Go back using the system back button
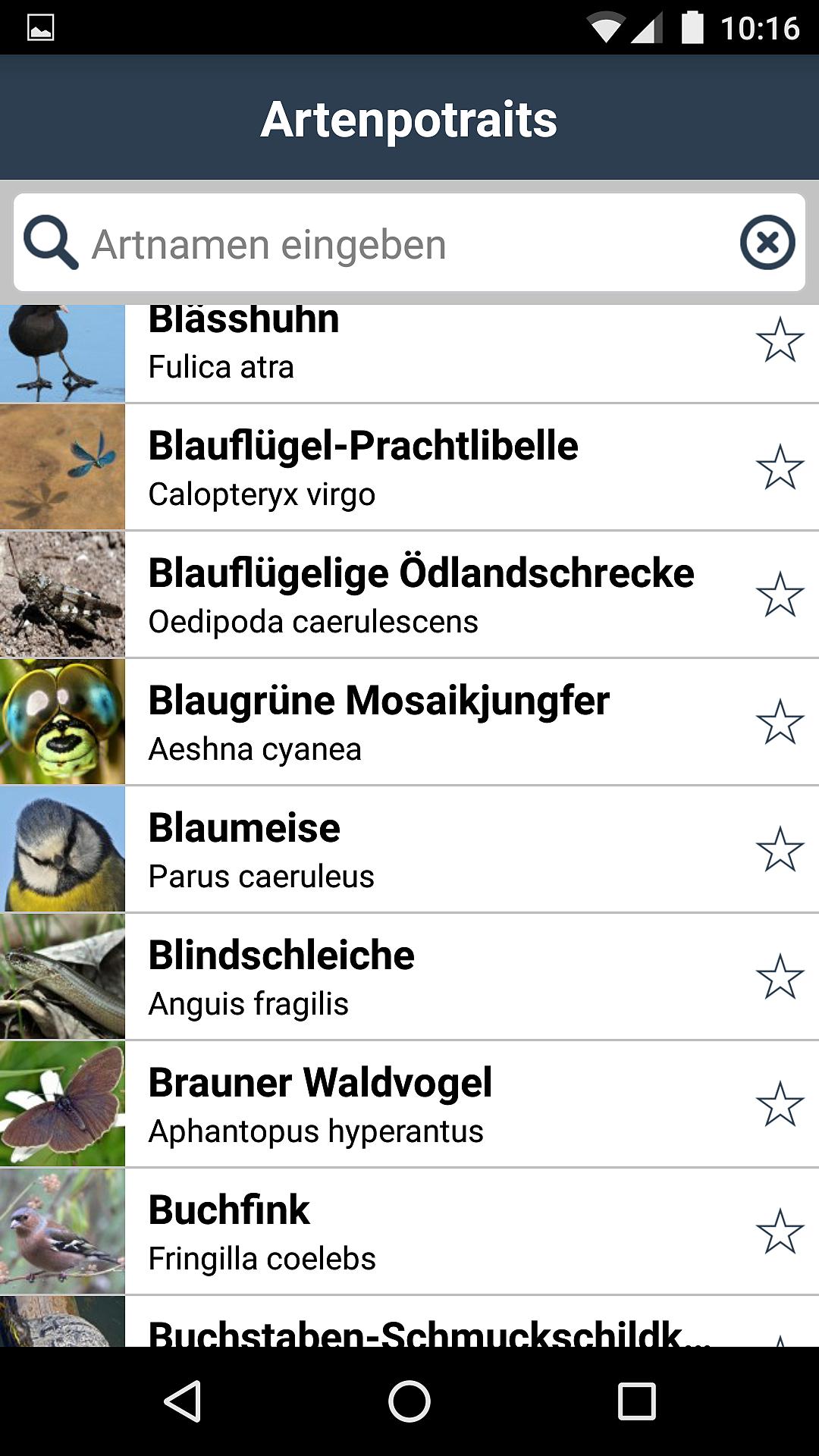 pos(182,1401)
